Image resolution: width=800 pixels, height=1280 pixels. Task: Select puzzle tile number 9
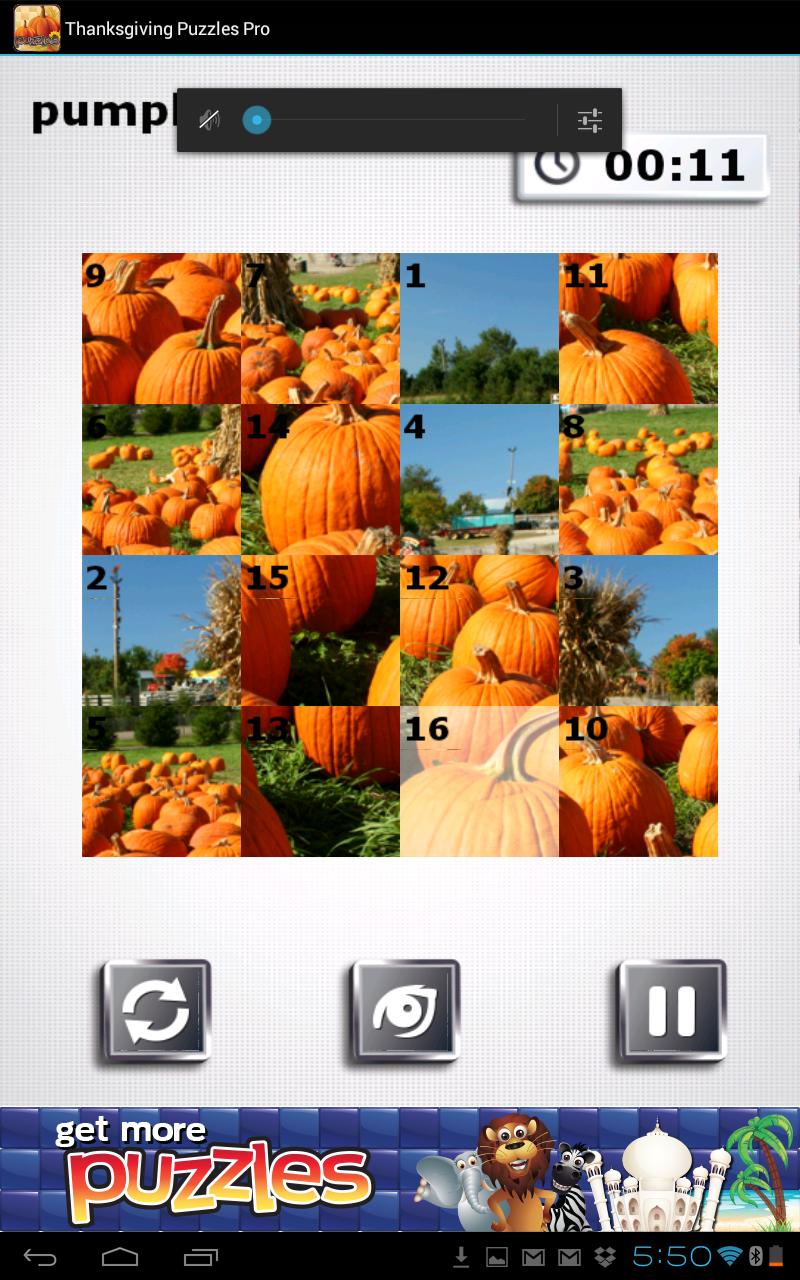160,327
